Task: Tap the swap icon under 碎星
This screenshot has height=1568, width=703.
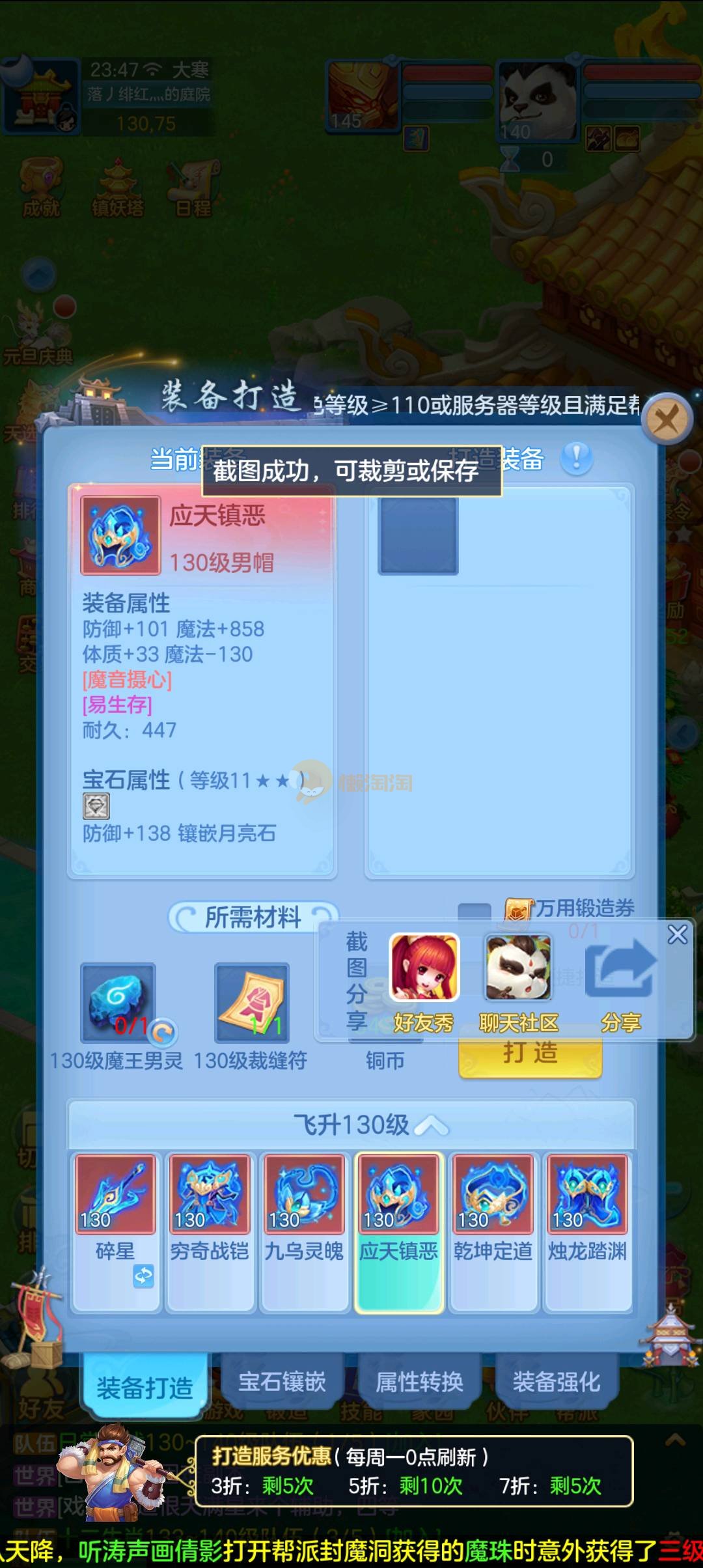Action: point(143,1276)
